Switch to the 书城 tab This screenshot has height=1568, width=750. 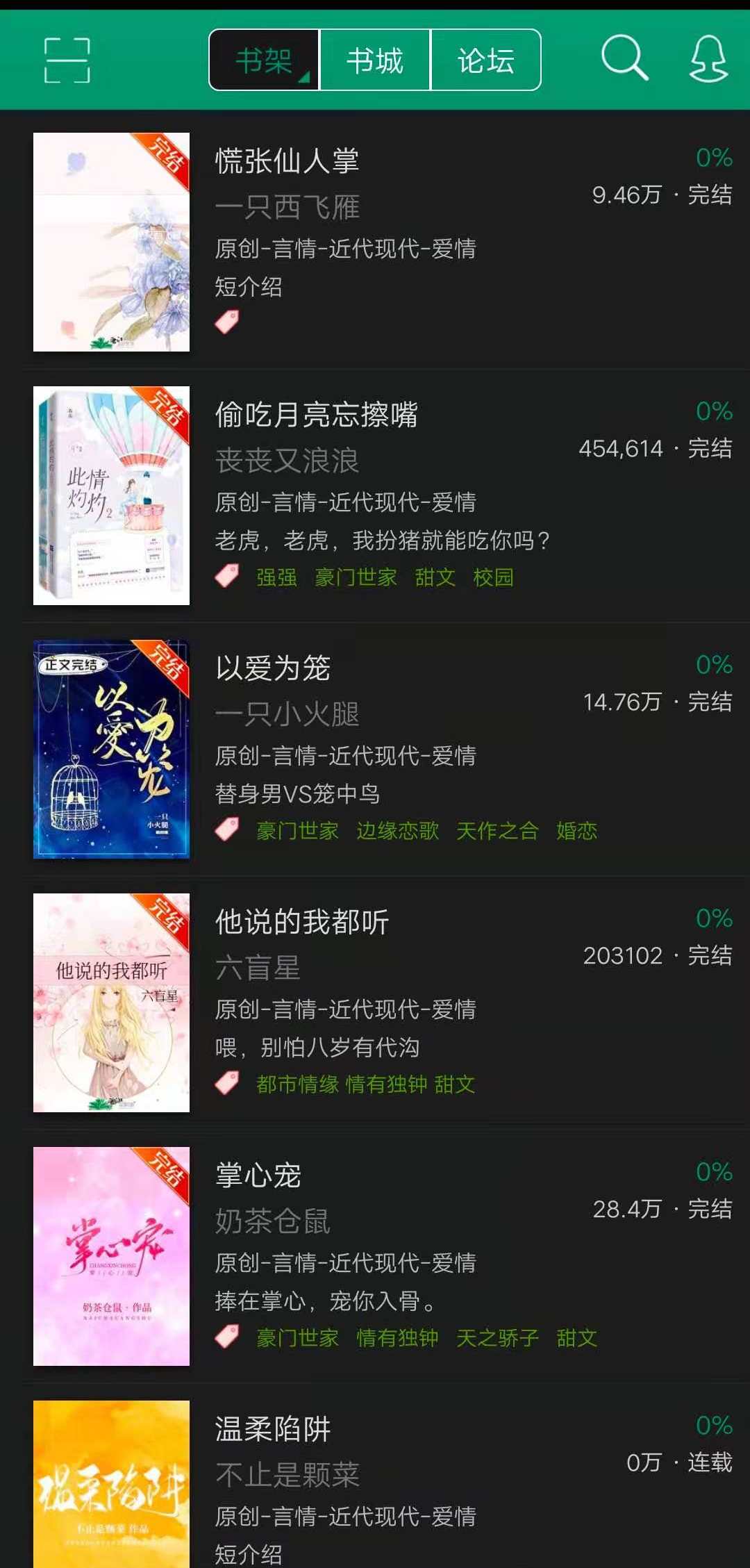(375, 60)
